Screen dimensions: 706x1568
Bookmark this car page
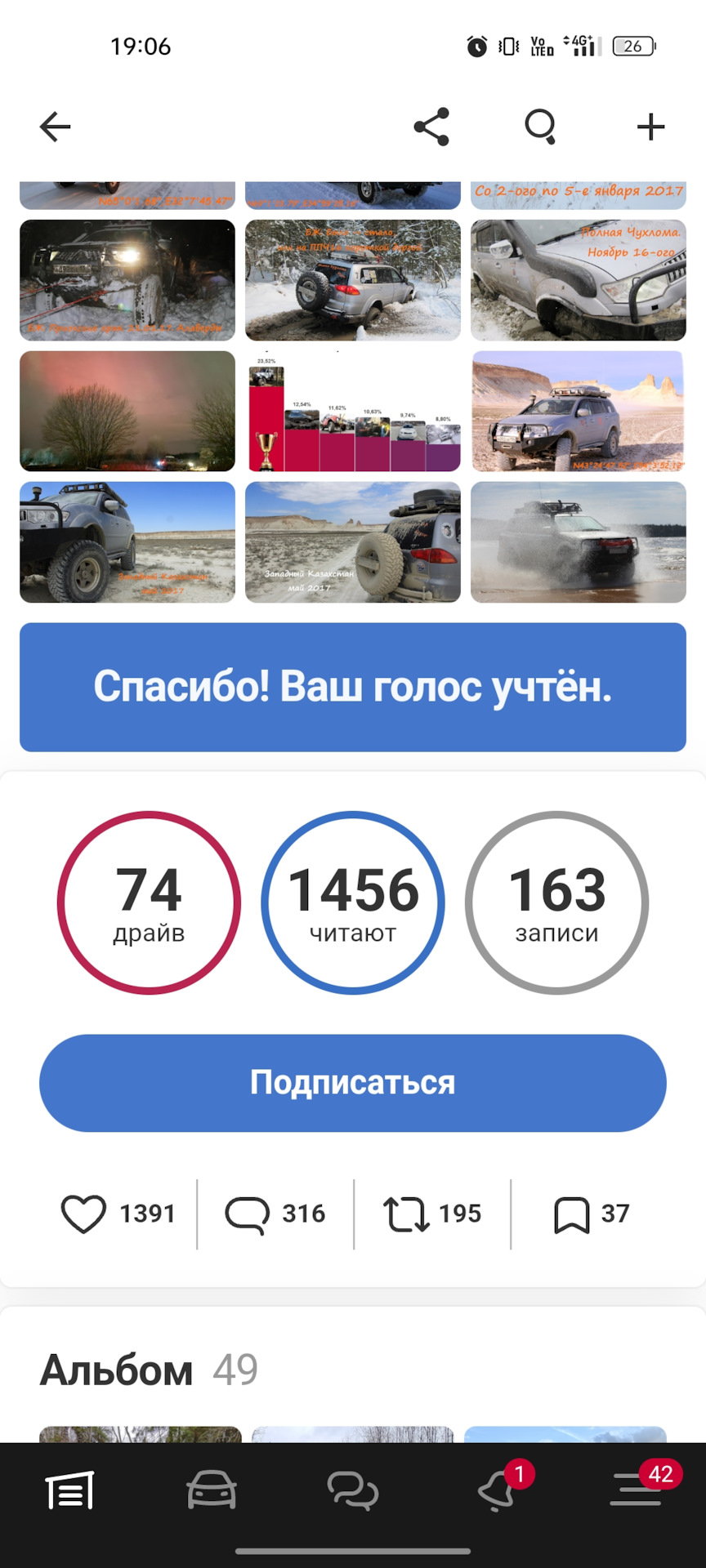571,1214
